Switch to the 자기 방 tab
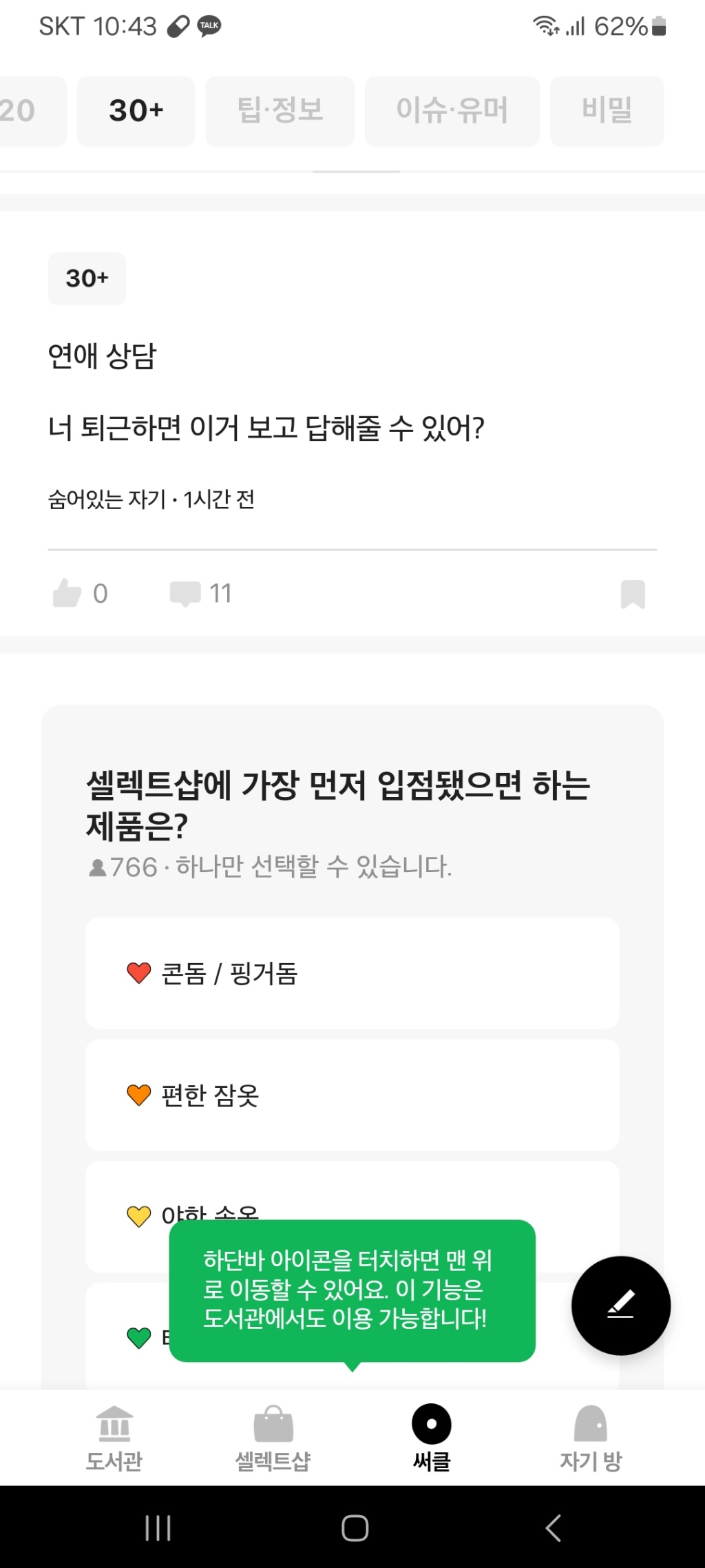 coord(590,1438)
